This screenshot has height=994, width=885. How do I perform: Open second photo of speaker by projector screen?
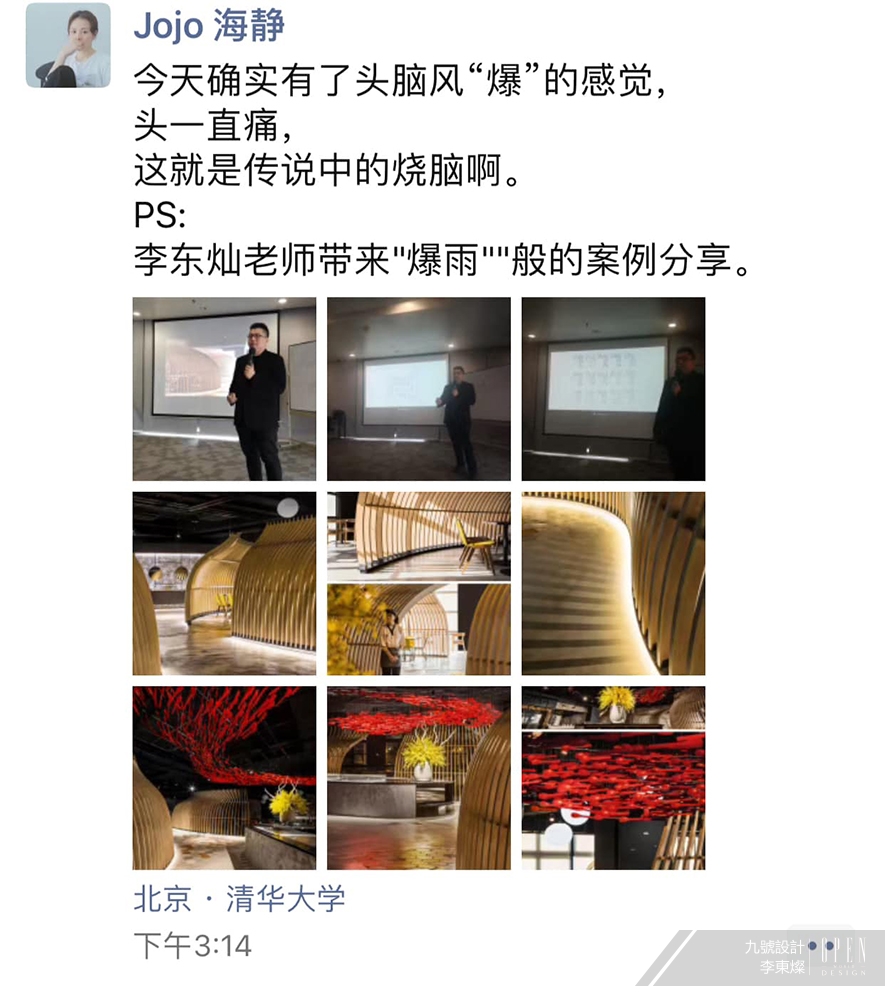point(418,389)
